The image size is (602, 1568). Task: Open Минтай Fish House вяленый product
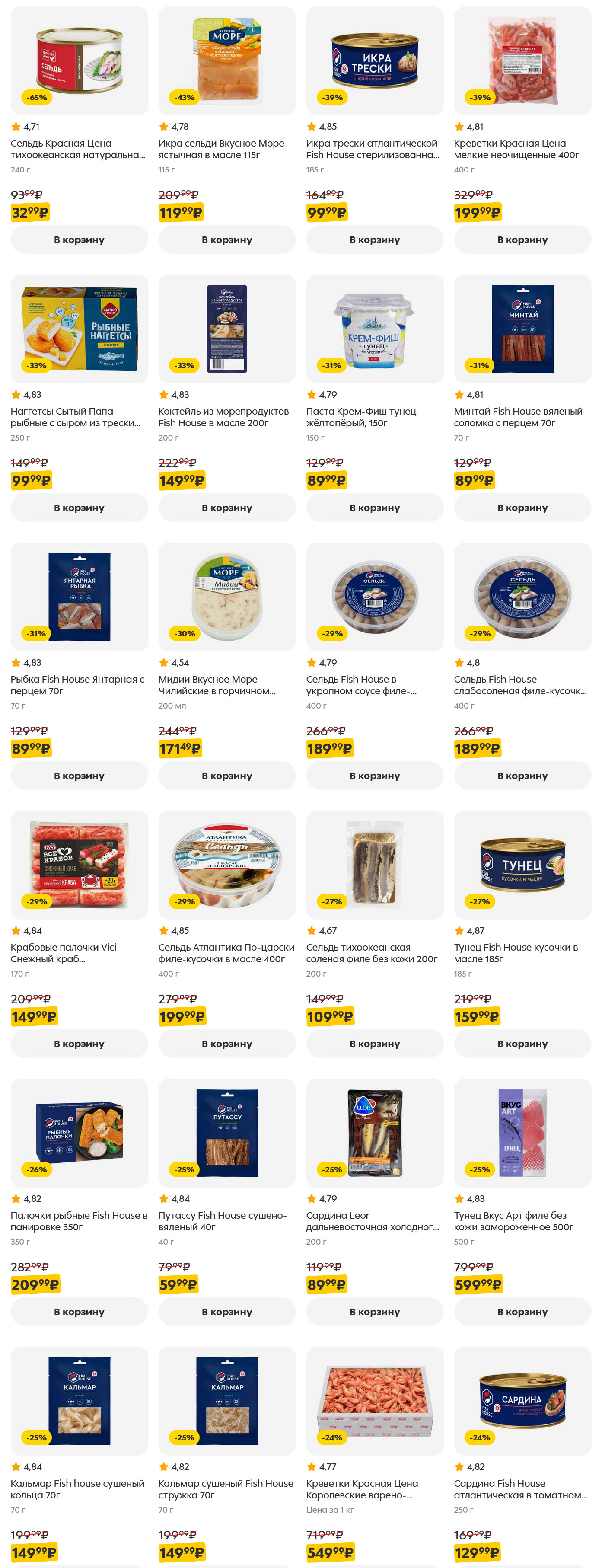point(518,416)
